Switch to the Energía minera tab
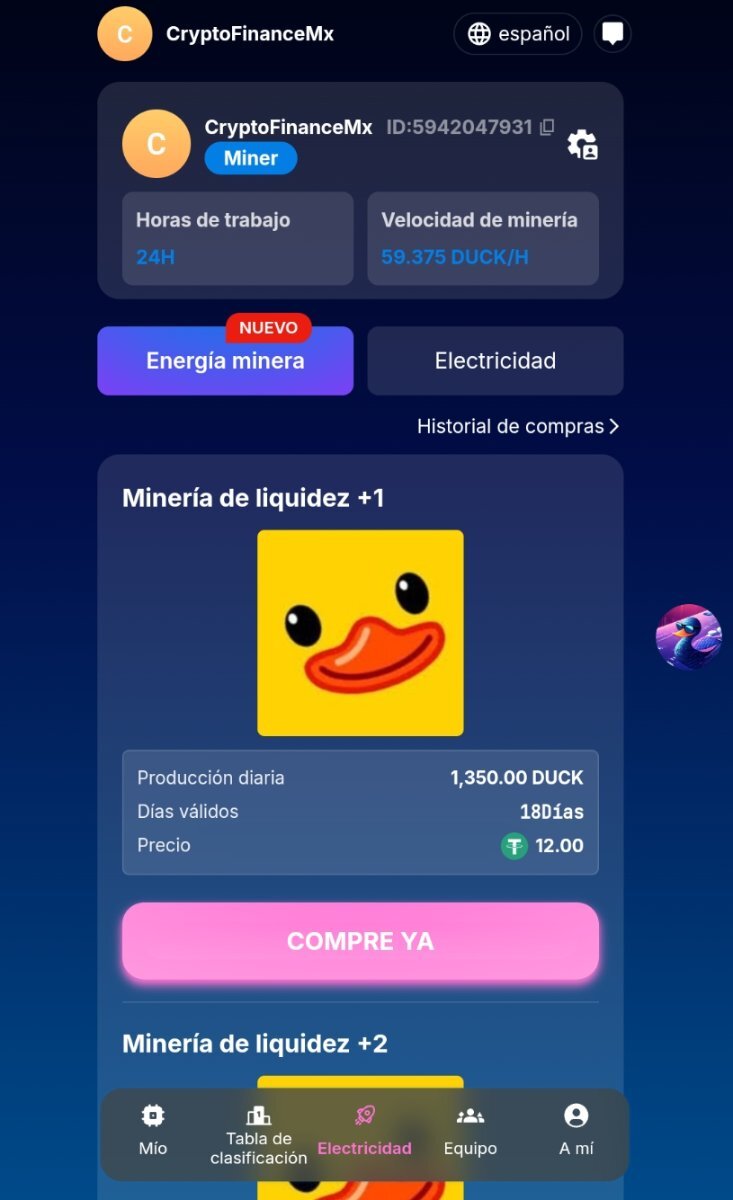 [x=225, y=361]
